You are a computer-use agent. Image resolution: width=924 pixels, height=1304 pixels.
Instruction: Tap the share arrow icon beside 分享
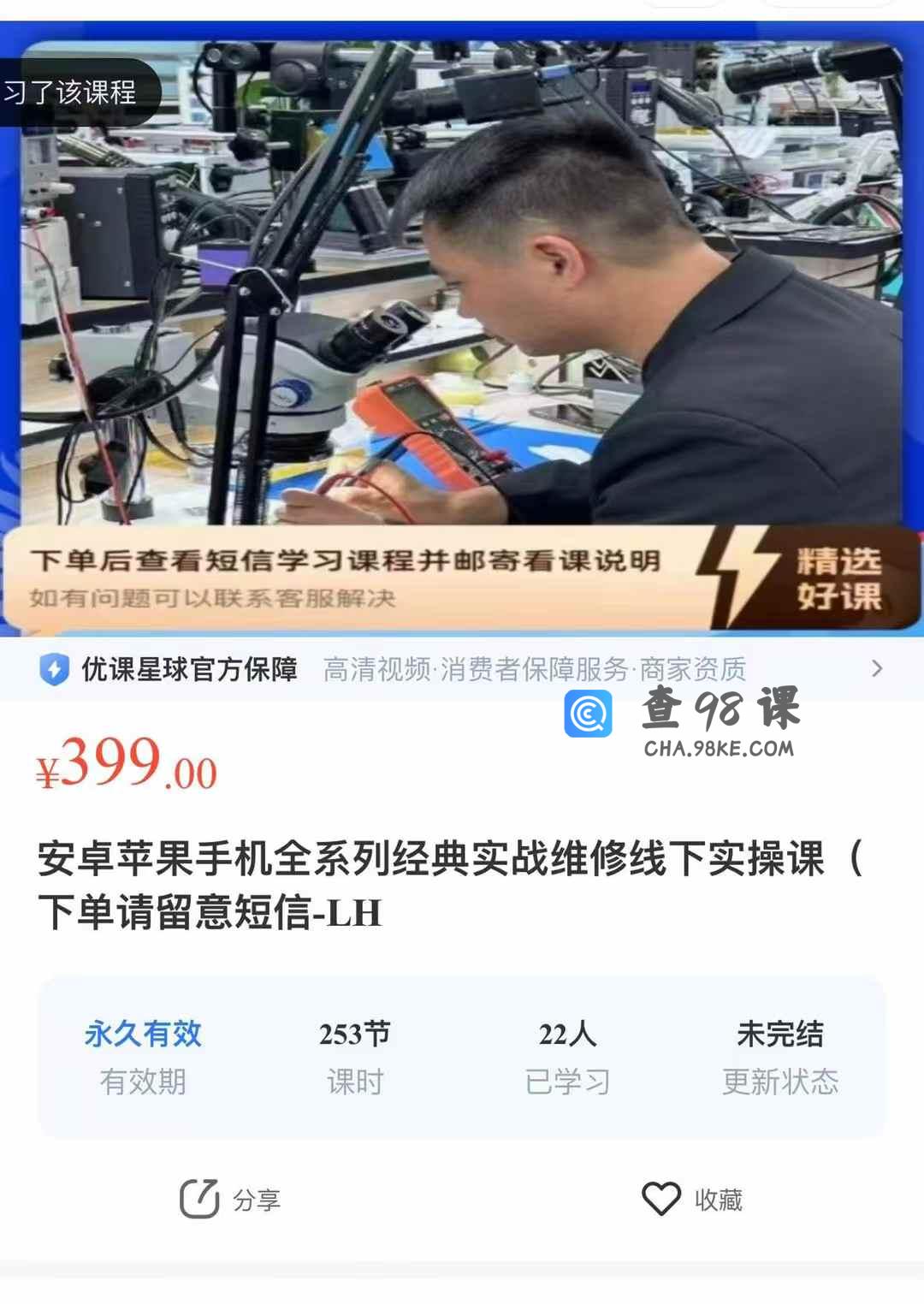[x=199, y=1200]
